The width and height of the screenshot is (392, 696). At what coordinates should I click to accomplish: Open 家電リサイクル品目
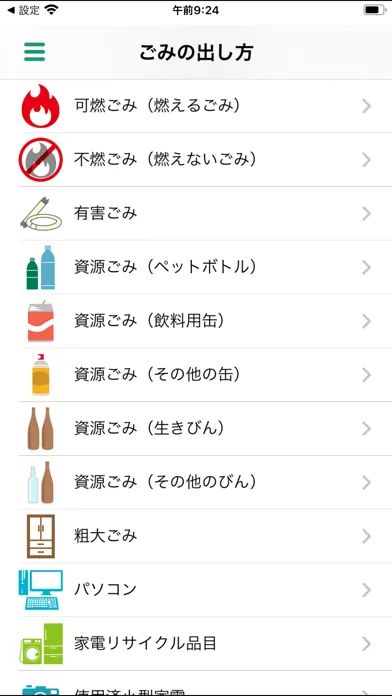(x=196, y=644)
